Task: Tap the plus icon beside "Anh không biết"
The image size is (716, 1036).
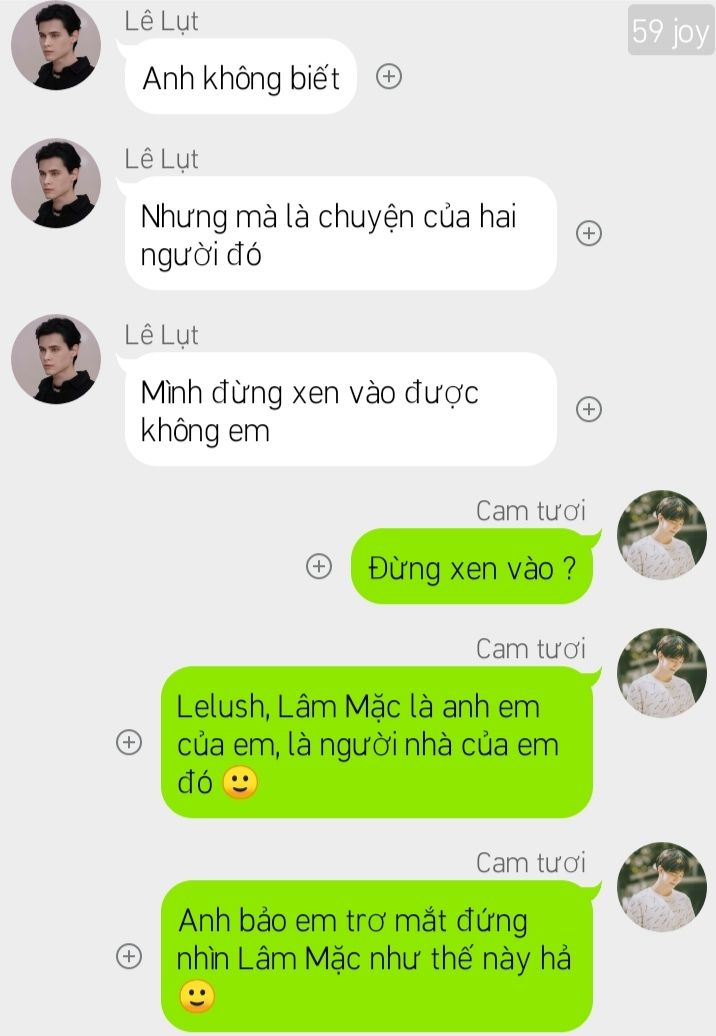Action: click(389, 77)
